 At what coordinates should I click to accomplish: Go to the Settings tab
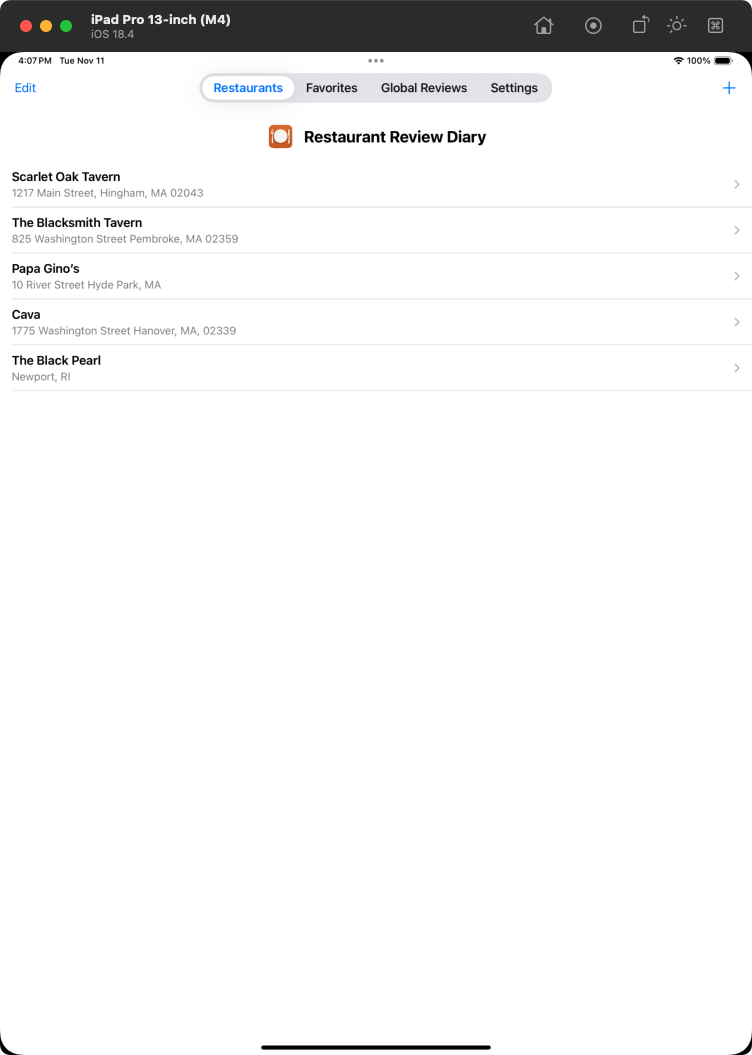click(514, 88)
